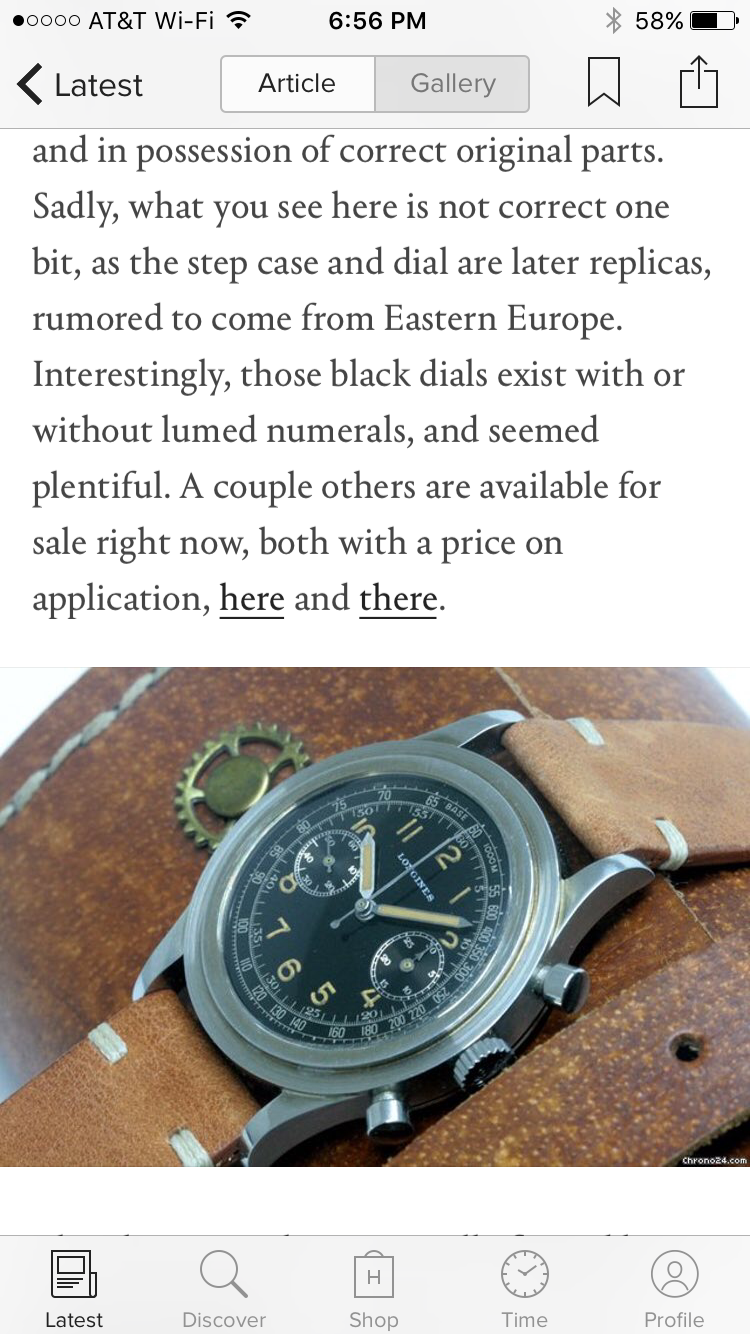The height and width of the screenshot is (1334, 750).
Task: Open the Longines watch photo
Action: click(375, 916)
